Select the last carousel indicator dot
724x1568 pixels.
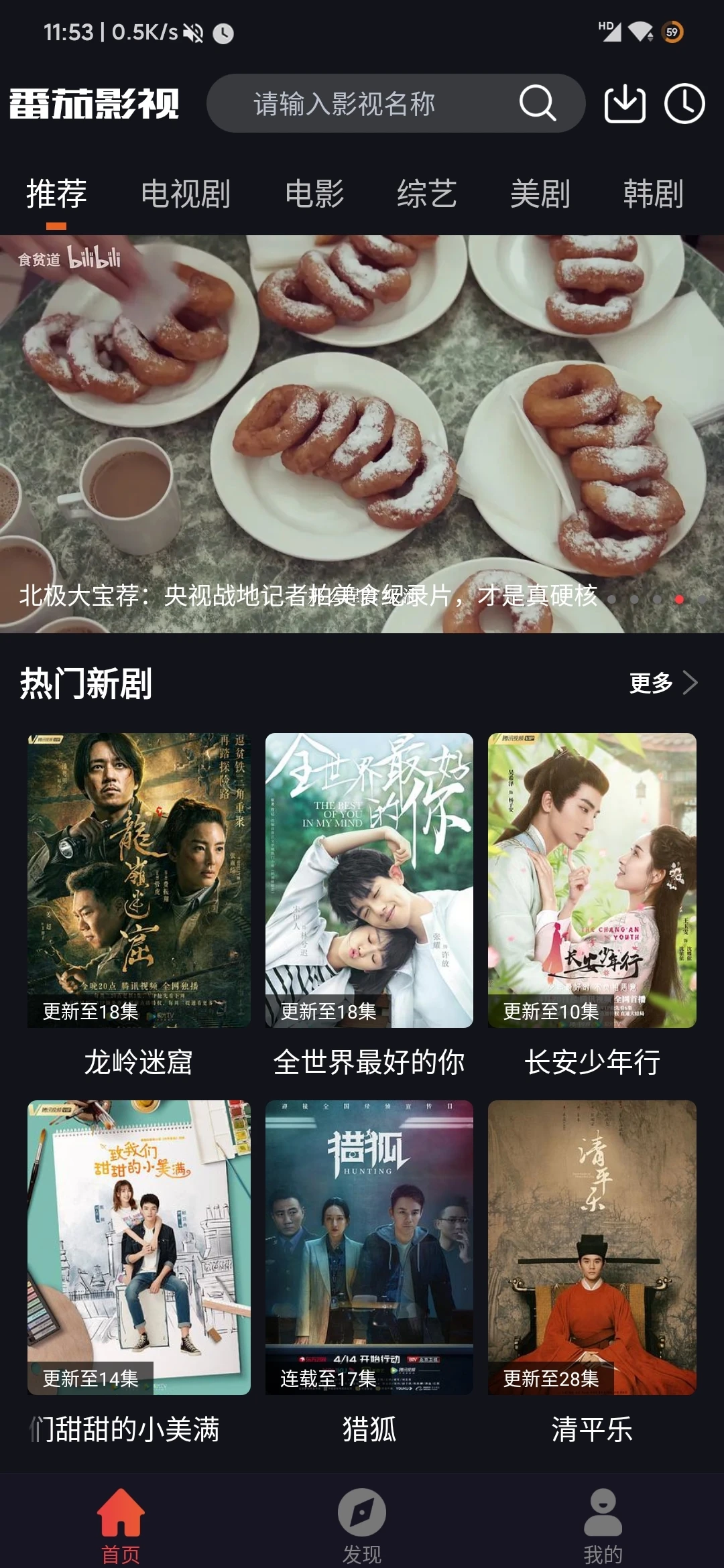click(x=701, y=600)
